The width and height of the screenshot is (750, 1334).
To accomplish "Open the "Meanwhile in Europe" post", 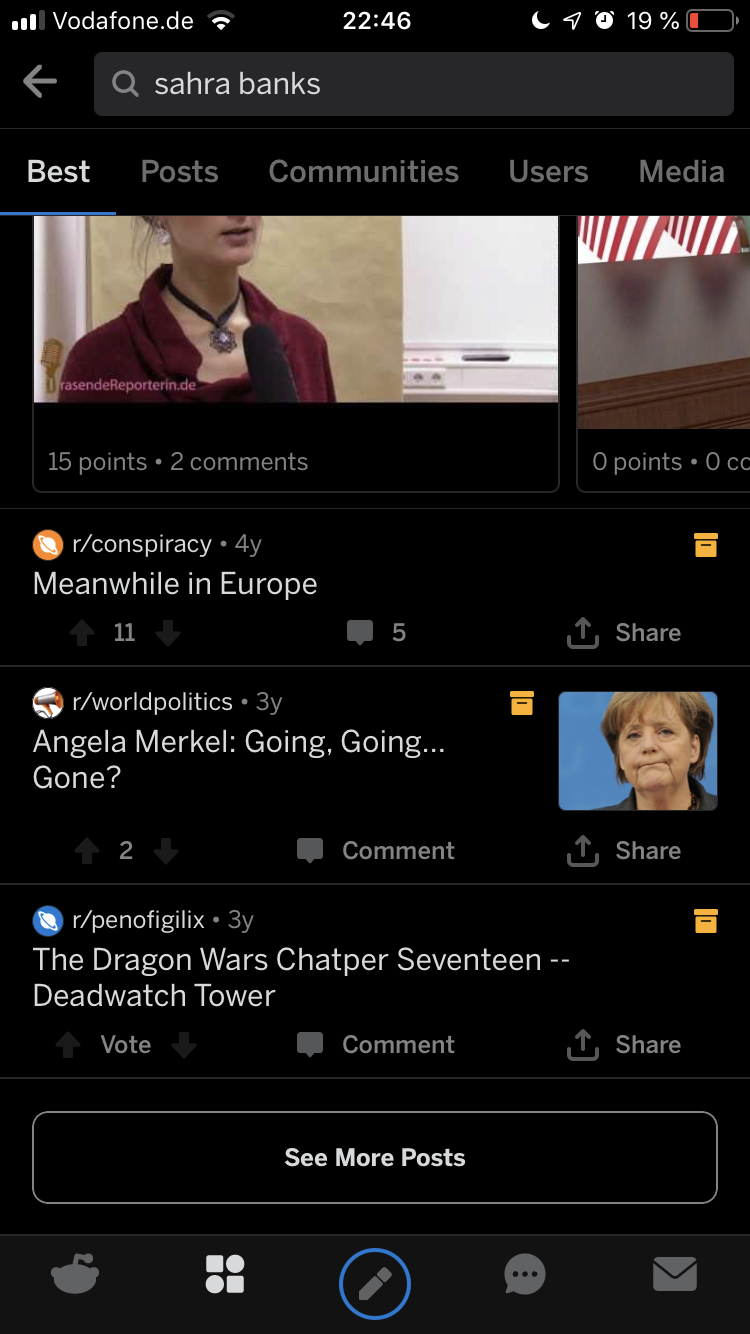I will point(175,584).
